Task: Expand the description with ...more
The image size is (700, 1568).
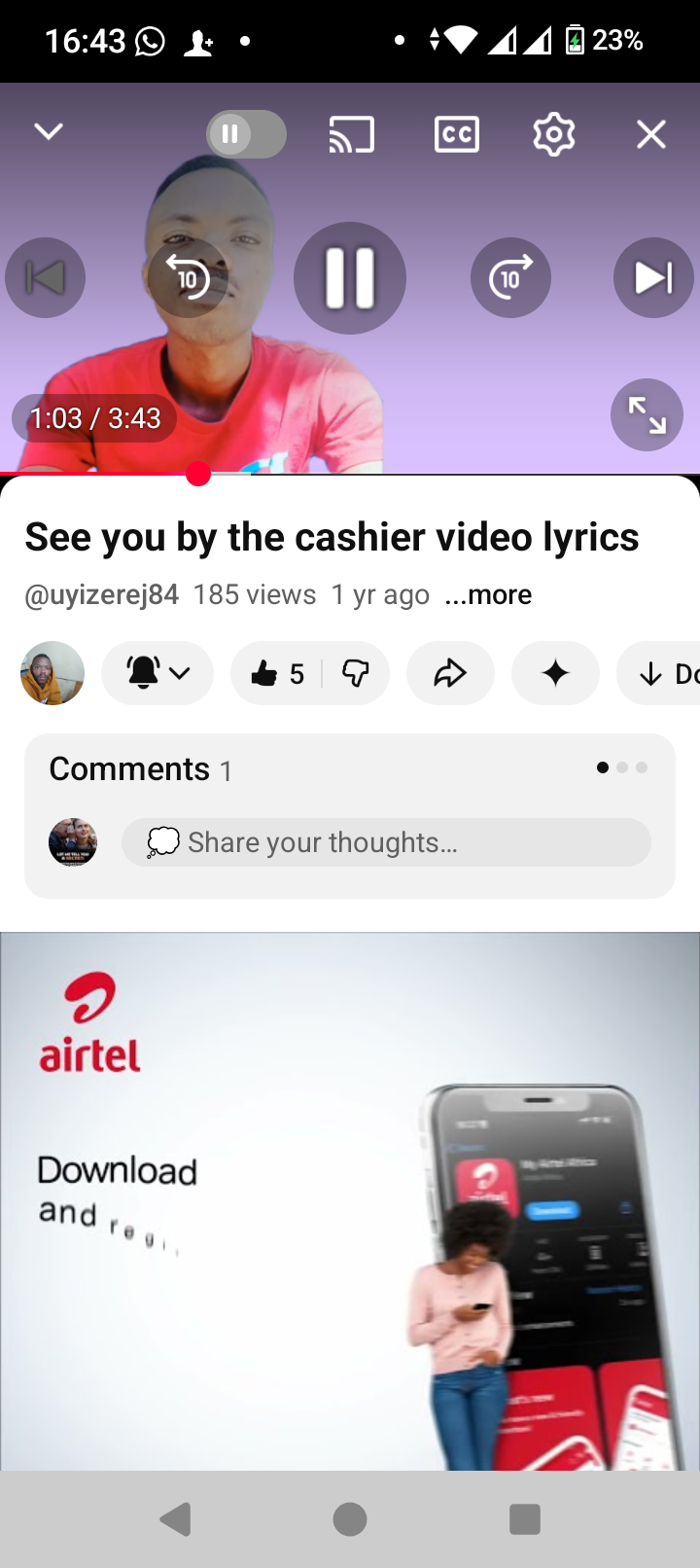Action: [x=488, y=594]
